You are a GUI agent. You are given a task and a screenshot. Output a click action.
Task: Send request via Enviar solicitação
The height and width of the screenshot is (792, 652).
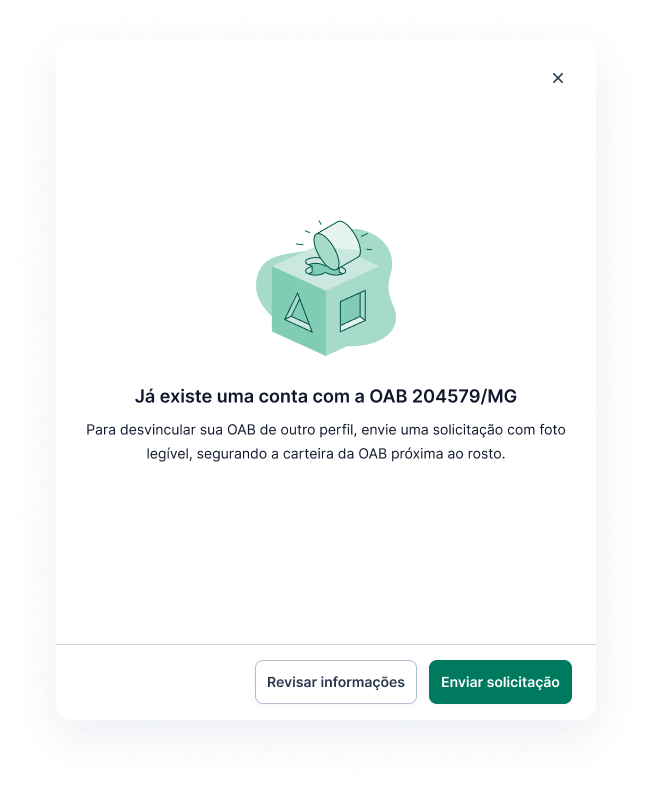(x=500, y=682)
